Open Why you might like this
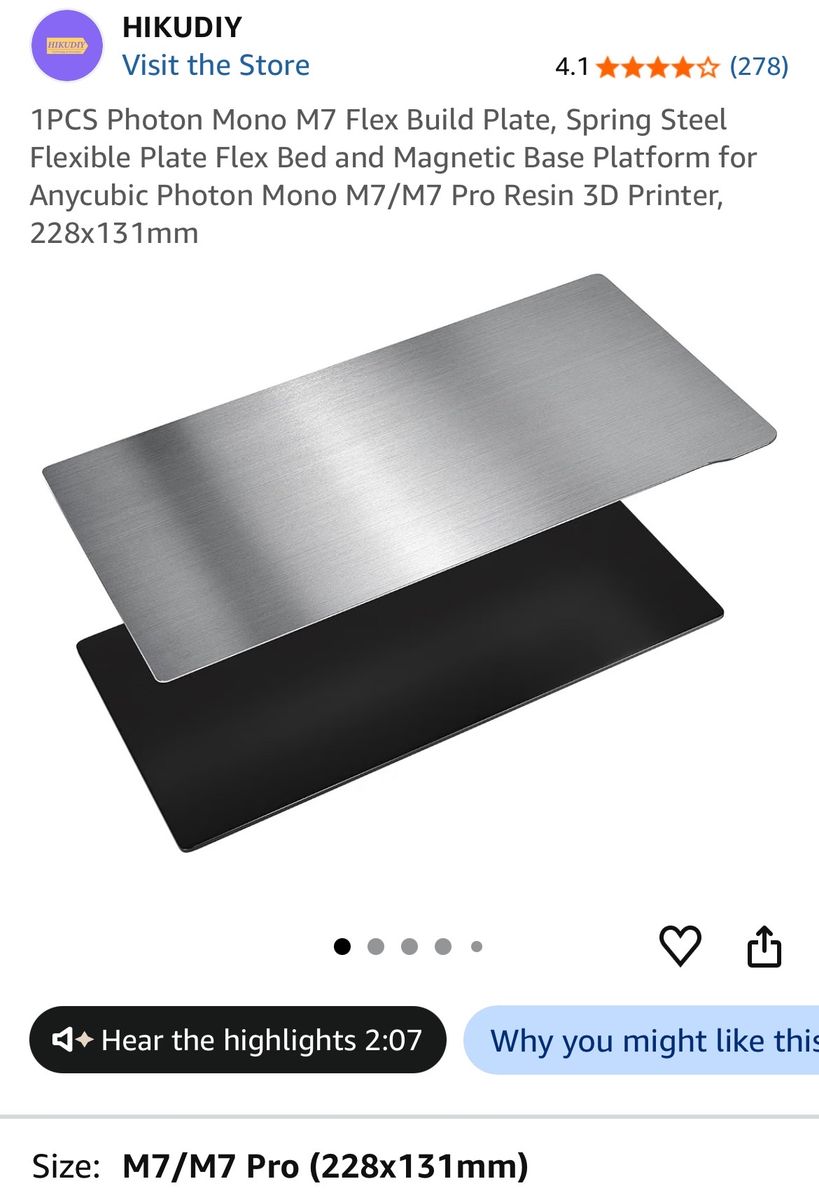The image size is (819, 1200). 641,1040
